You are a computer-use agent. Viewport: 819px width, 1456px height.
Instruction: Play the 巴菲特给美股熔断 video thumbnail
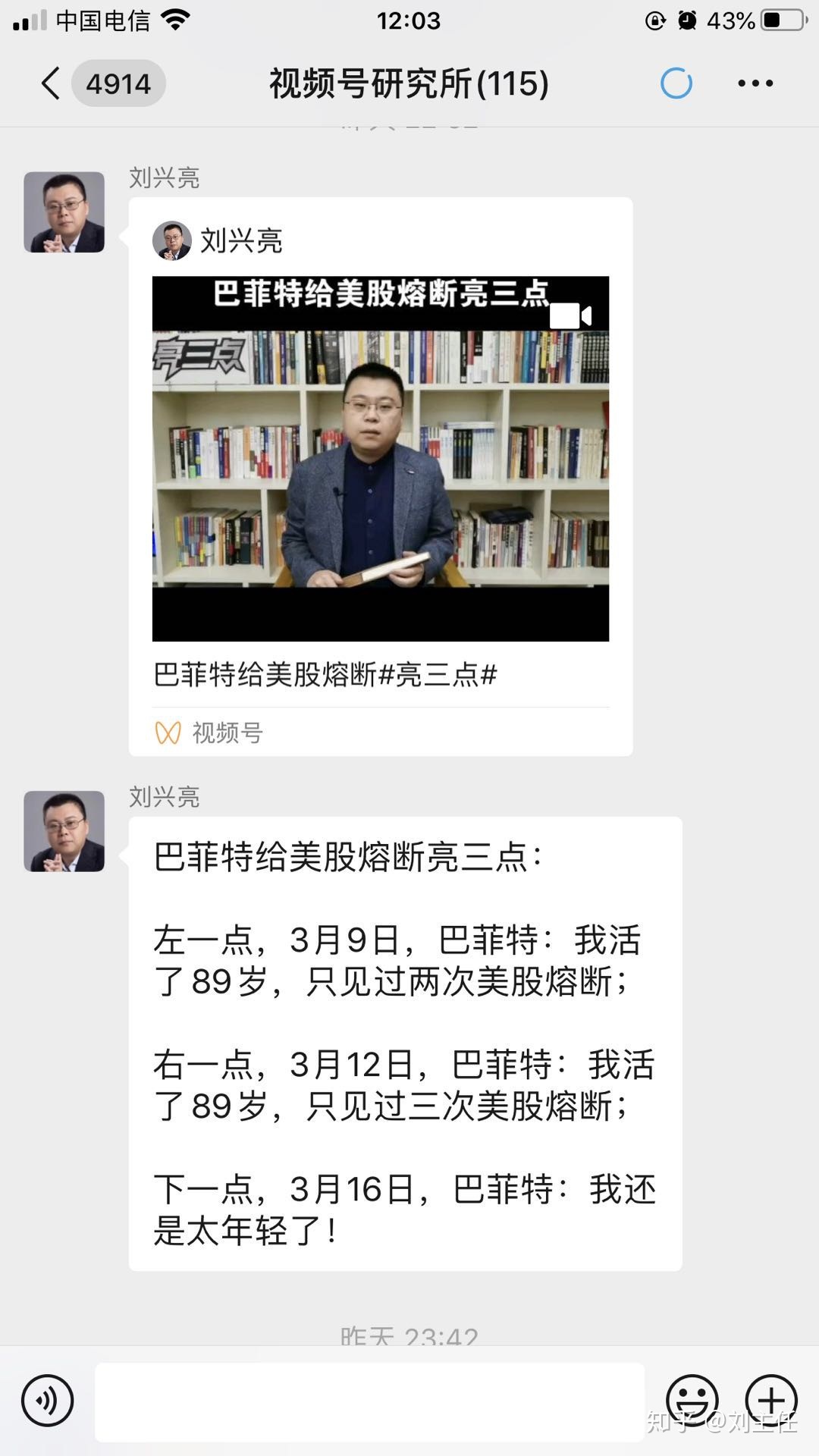pyautogui.click(x=379, y=458)
